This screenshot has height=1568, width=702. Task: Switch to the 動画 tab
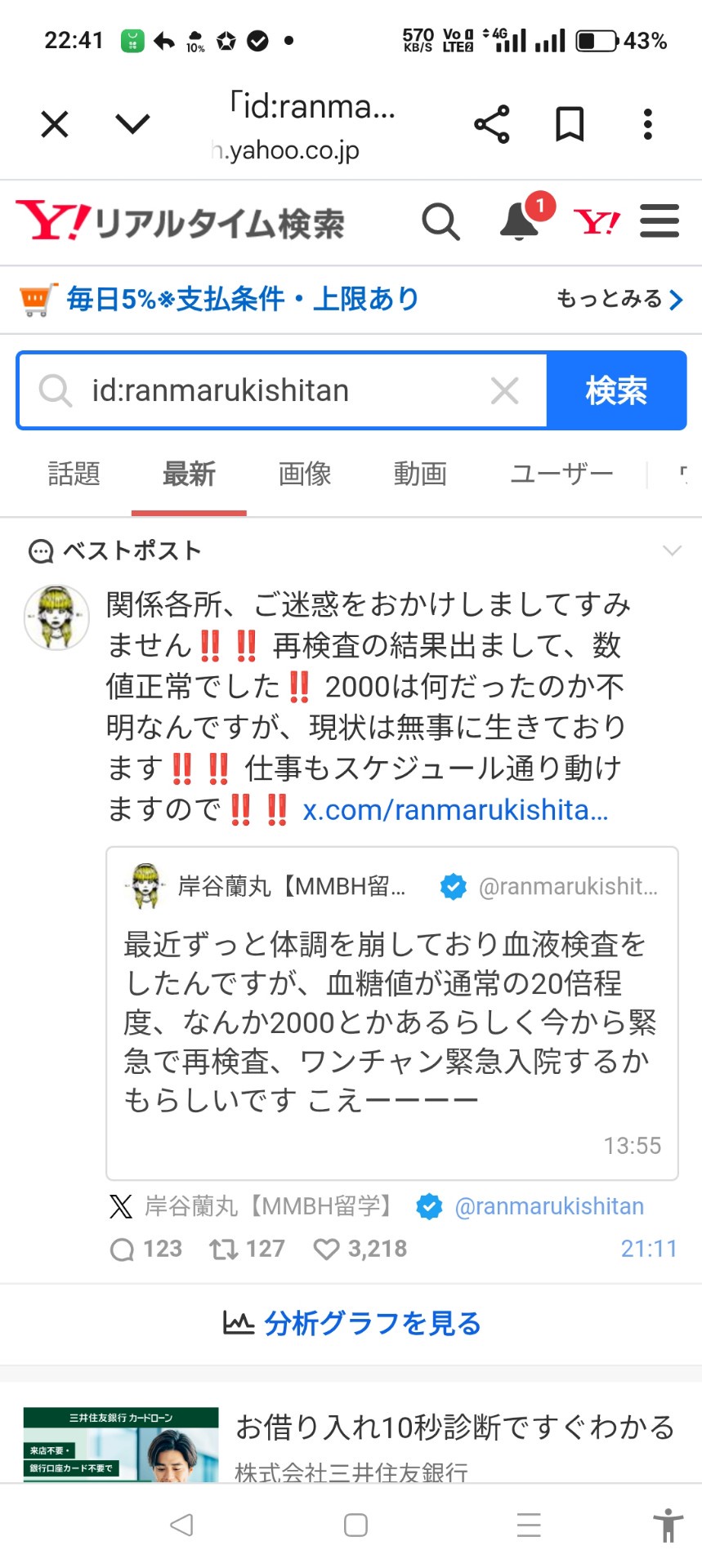tap(420, 474)
